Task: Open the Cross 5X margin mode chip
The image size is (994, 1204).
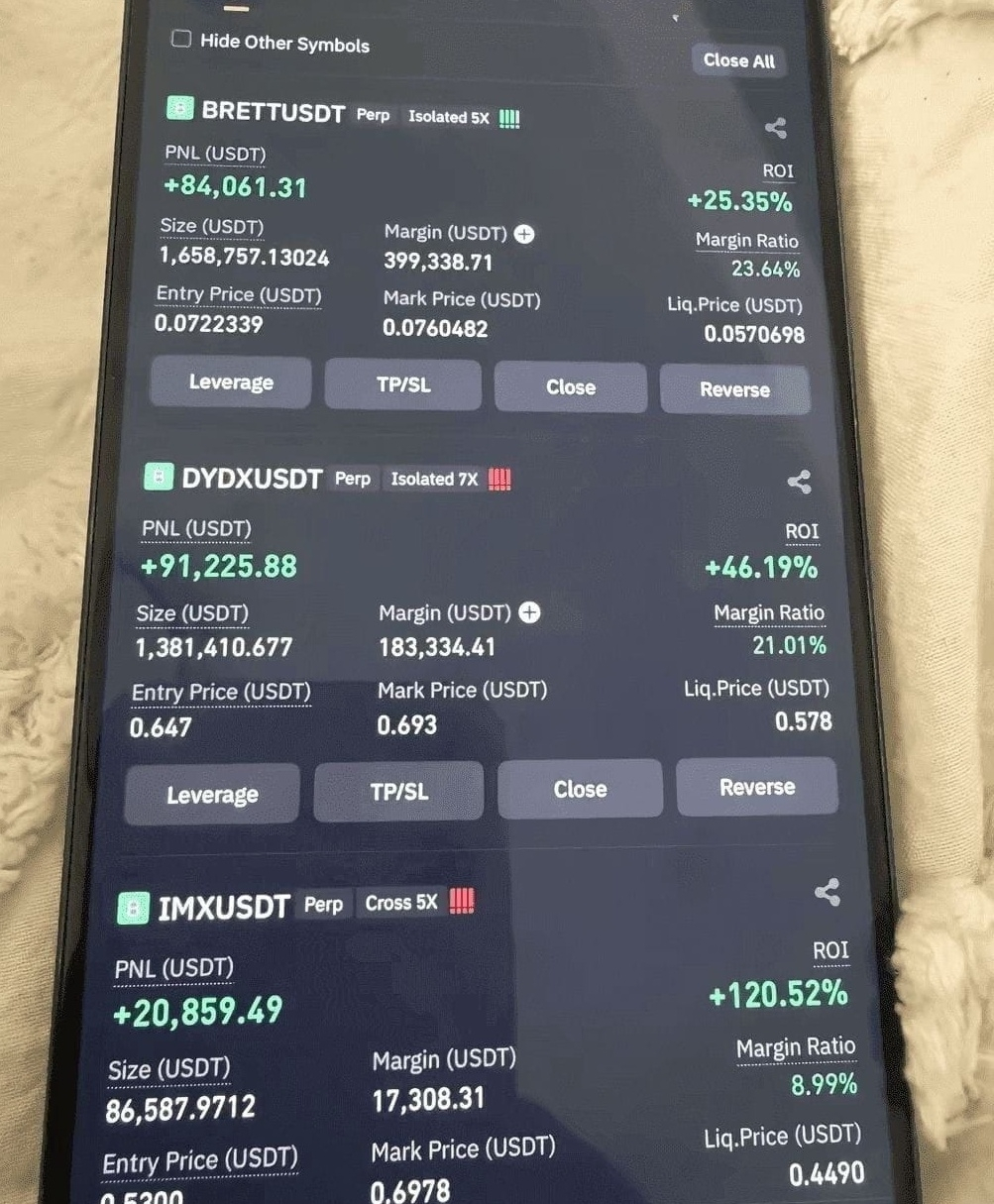Action: [x=400, y=904]
